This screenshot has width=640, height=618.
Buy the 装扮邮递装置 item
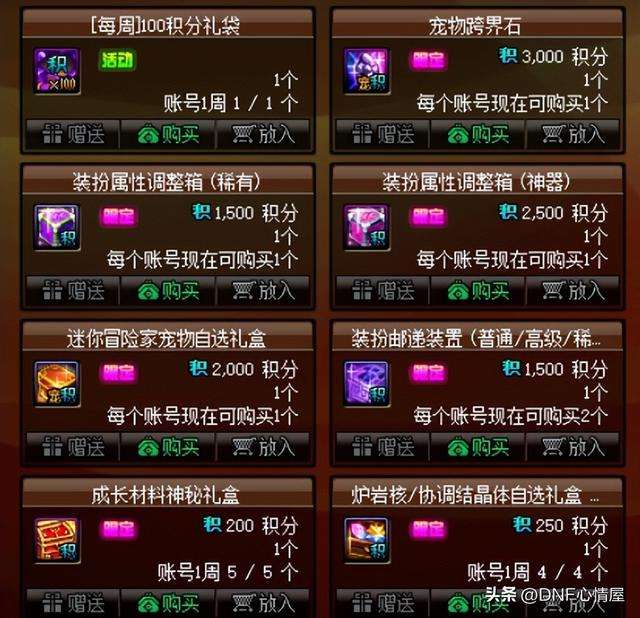coord(478,446)
